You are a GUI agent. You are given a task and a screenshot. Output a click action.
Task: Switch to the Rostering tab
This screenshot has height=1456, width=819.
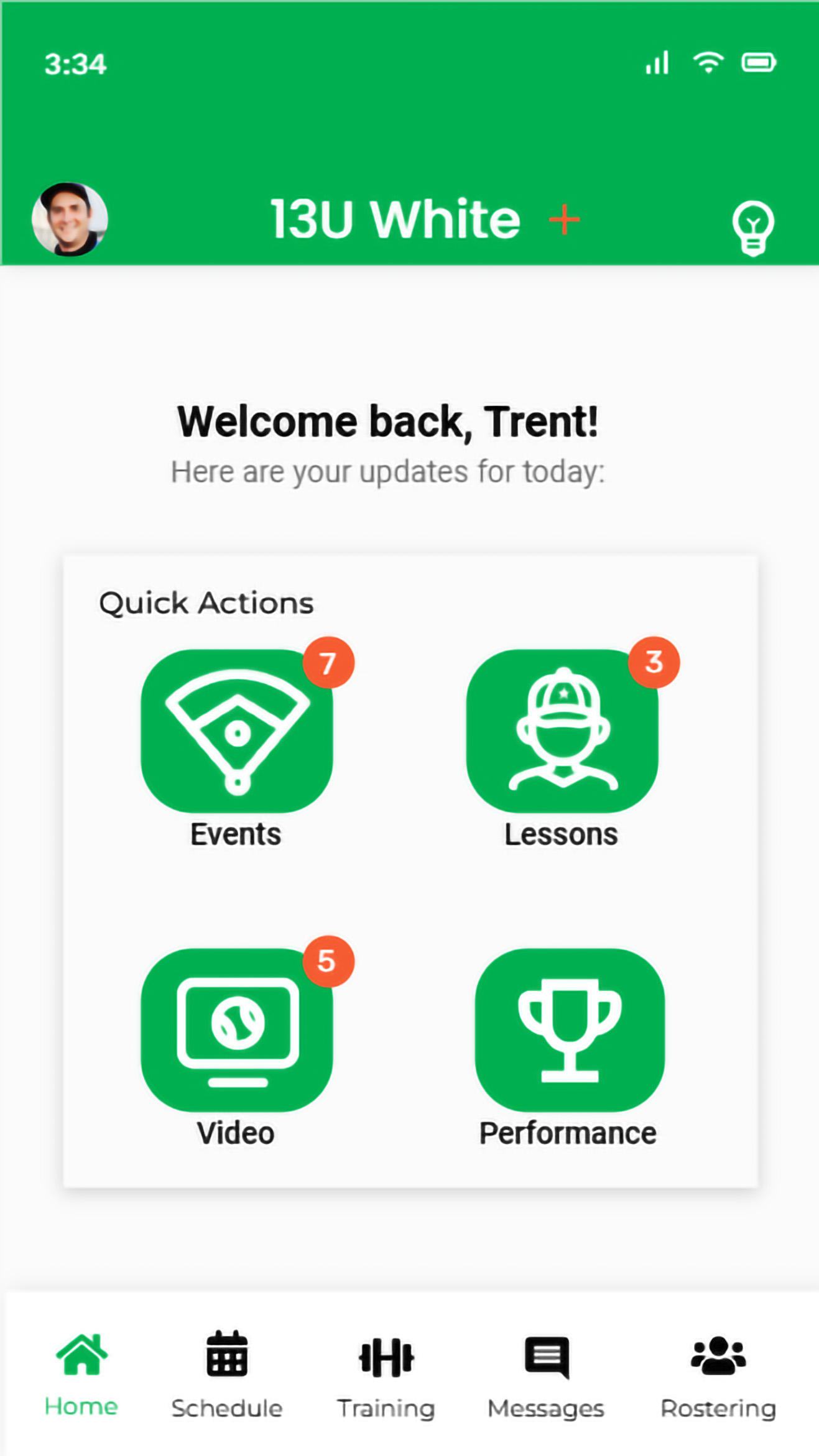click(718, 1375)
